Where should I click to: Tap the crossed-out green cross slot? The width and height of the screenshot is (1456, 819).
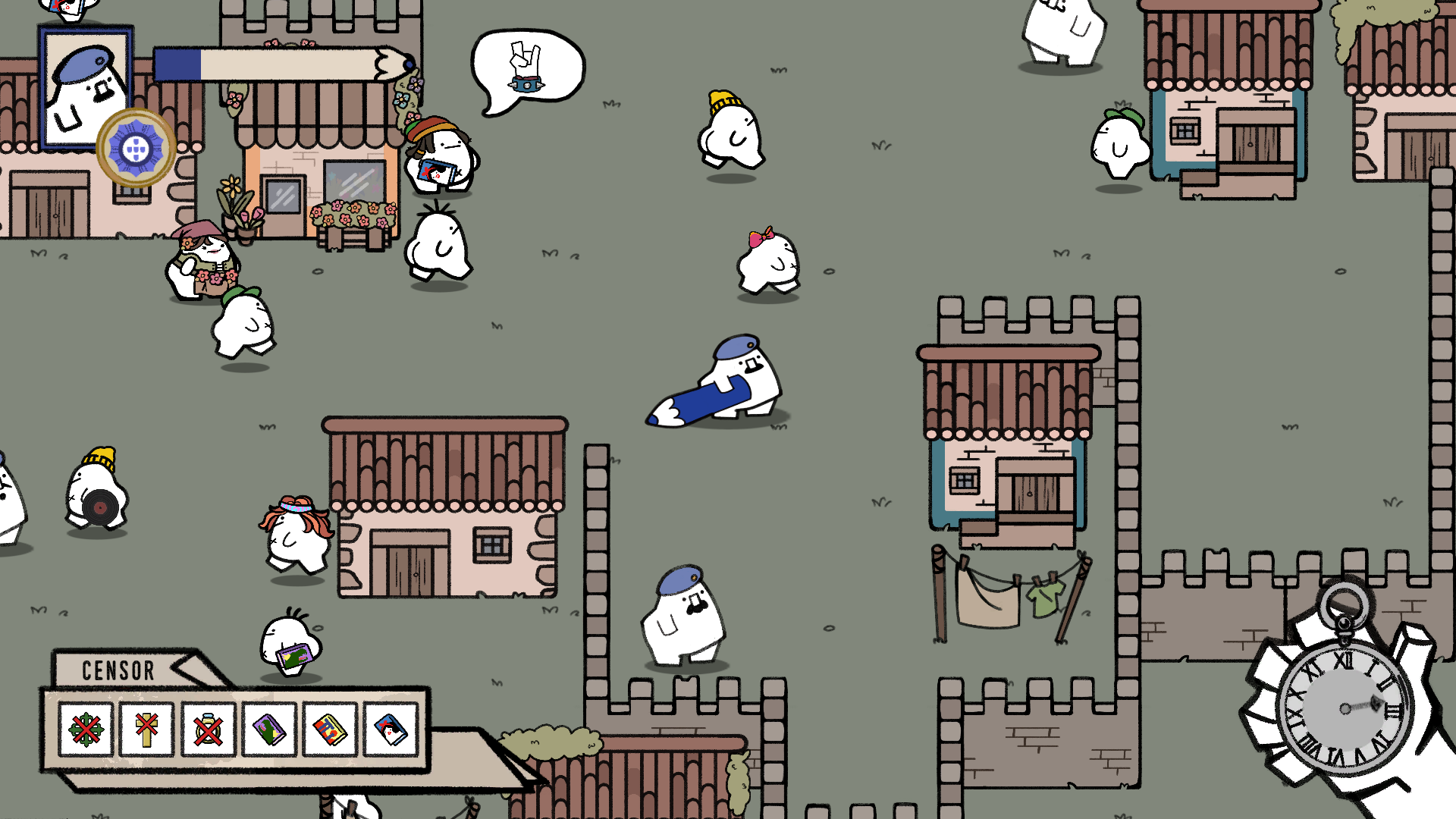86,730
